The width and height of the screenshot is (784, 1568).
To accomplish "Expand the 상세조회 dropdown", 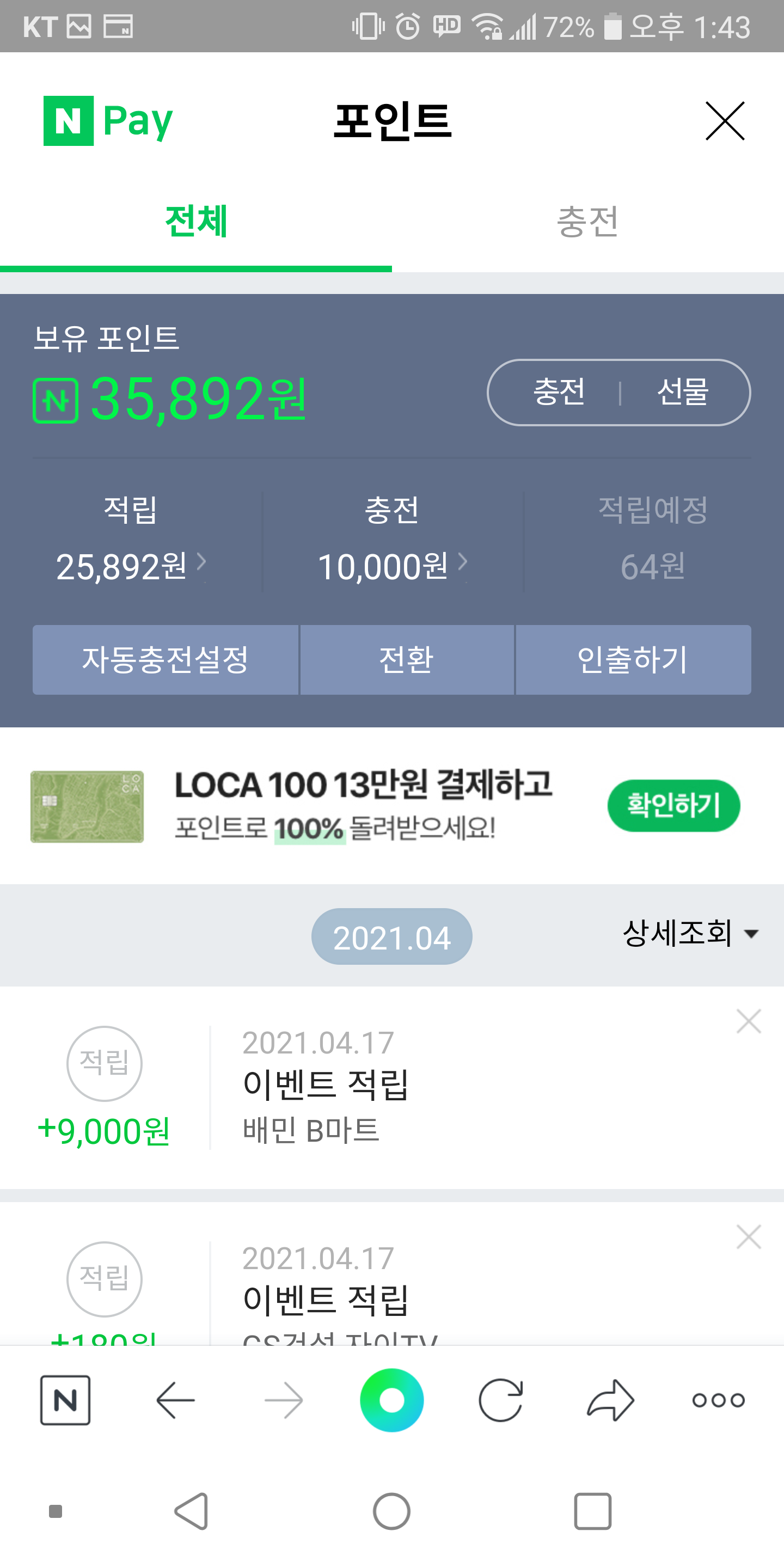I will [690, 933].
